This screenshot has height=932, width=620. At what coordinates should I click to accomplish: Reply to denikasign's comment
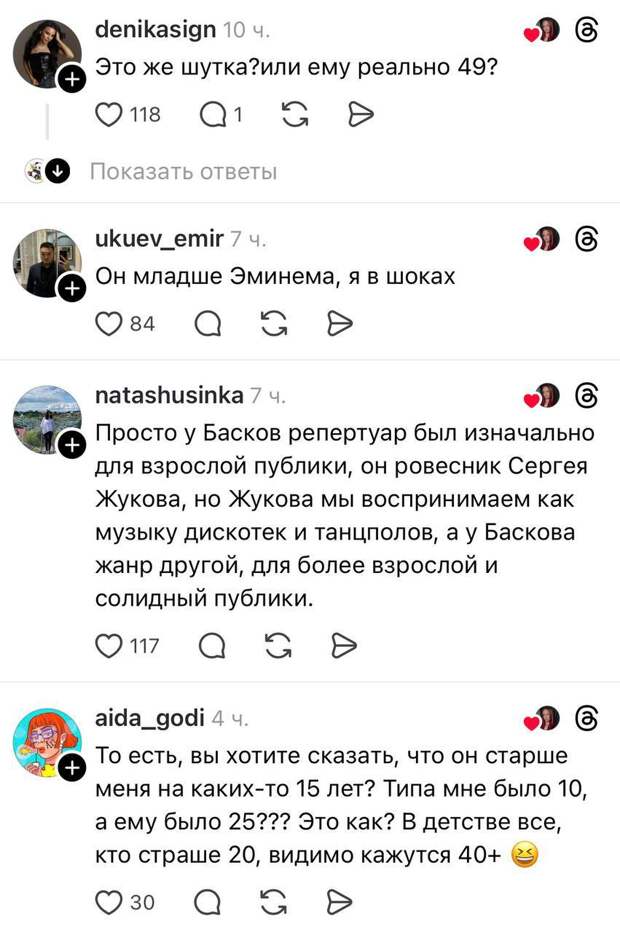pos(214,116)
